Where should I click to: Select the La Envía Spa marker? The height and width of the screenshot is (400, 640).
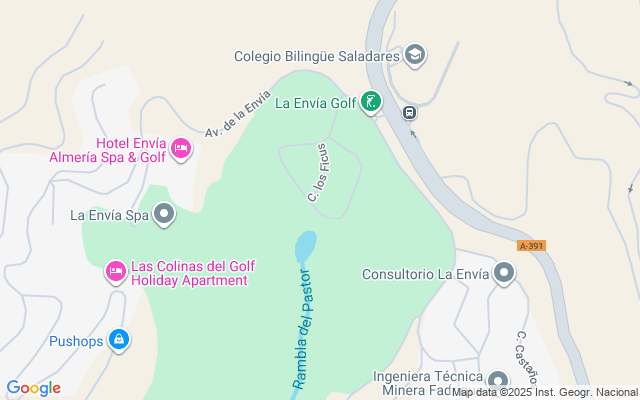click(165, 214)
